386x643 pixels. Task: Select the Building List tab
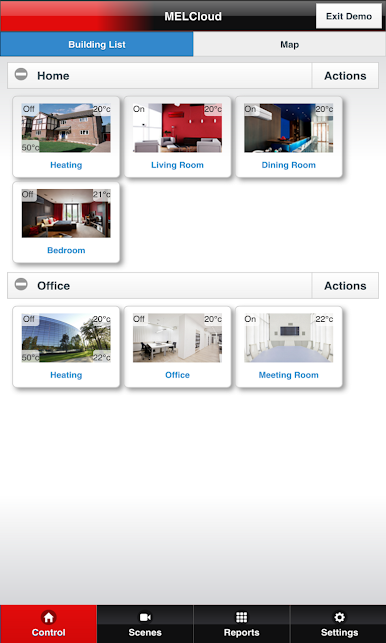97,44
